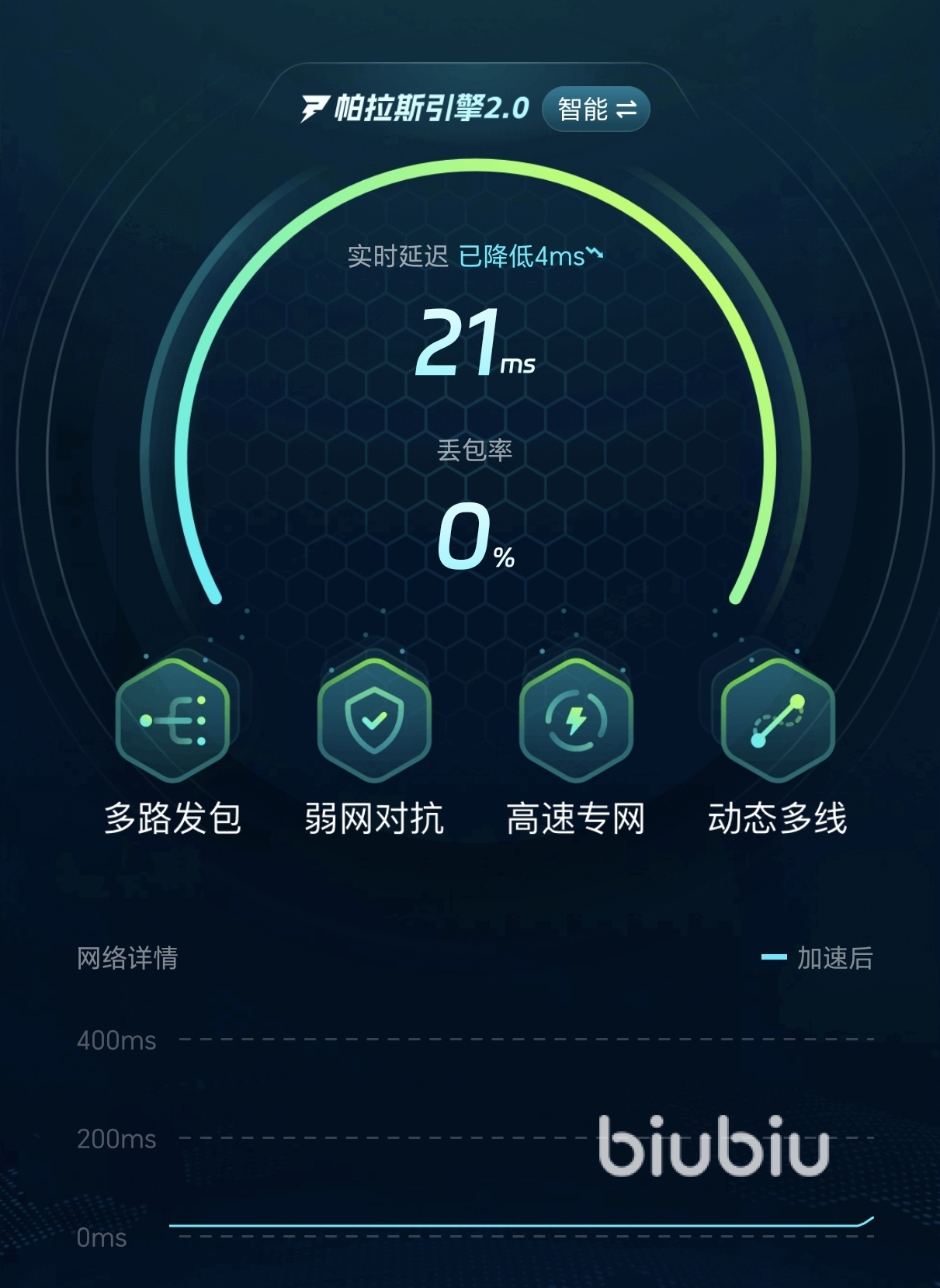Open the 弱网对抗 feature
This screenshot has height=1288, width=940.
tap(374, 721)
